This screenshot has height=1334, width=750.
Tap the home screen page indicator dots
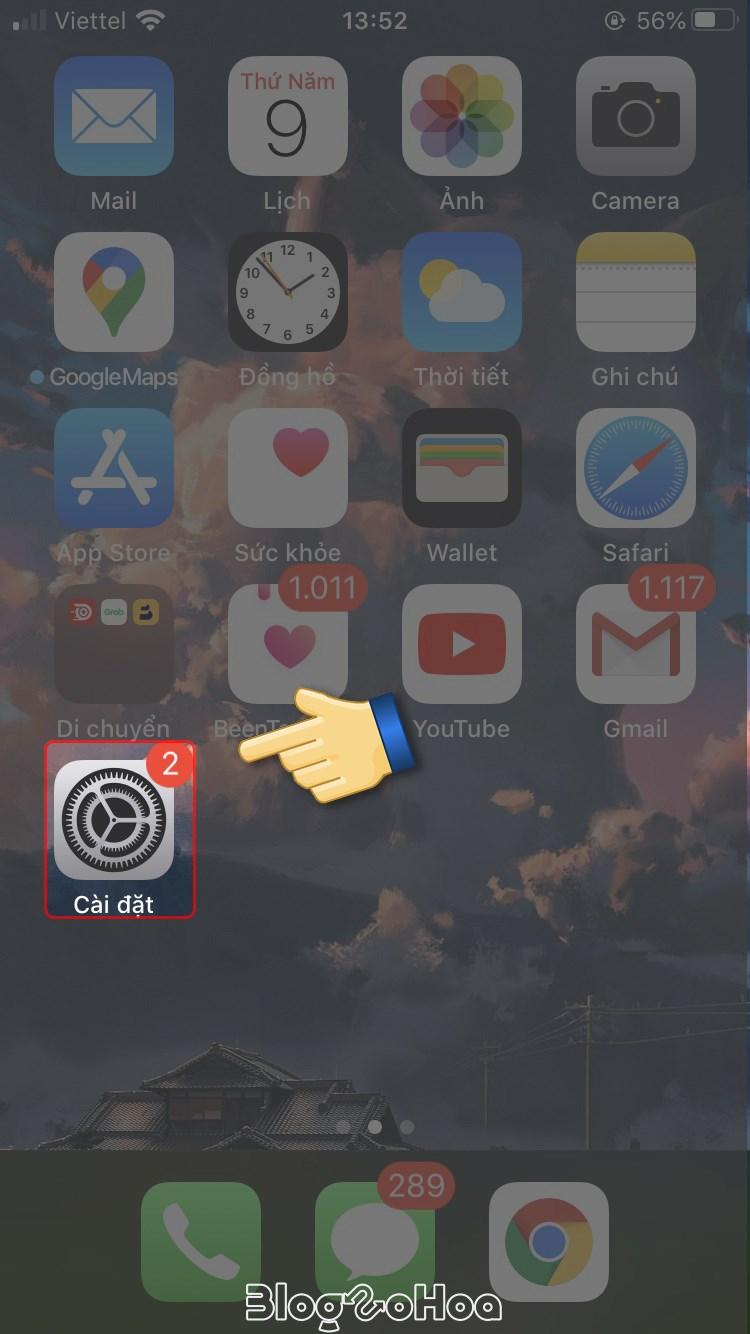374,1126
